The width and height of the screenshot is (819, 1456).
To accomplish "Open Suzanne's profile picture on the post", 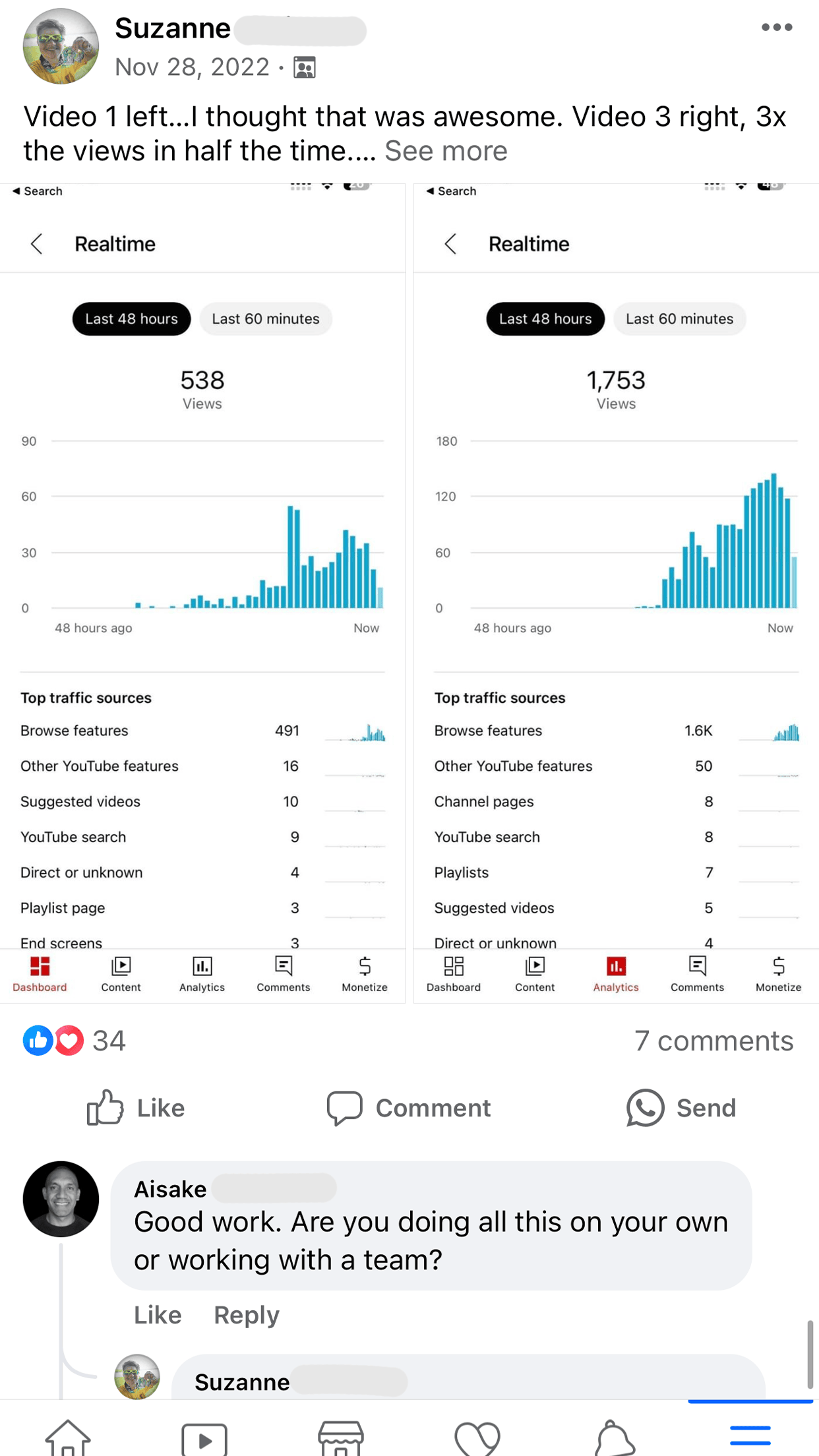I will (61, 46).
